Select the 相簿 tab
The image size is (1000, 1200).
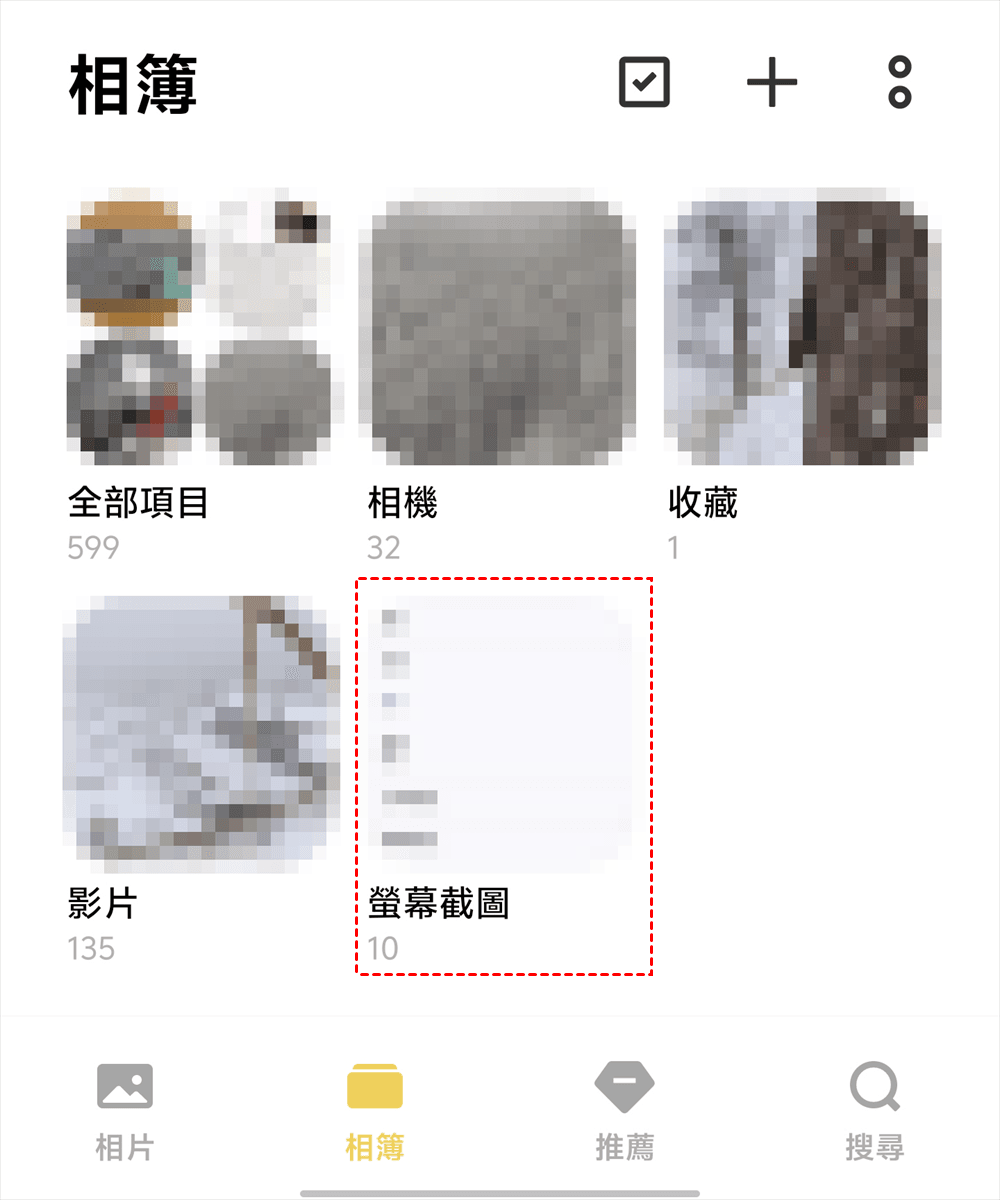click(x=375, y=1110)
